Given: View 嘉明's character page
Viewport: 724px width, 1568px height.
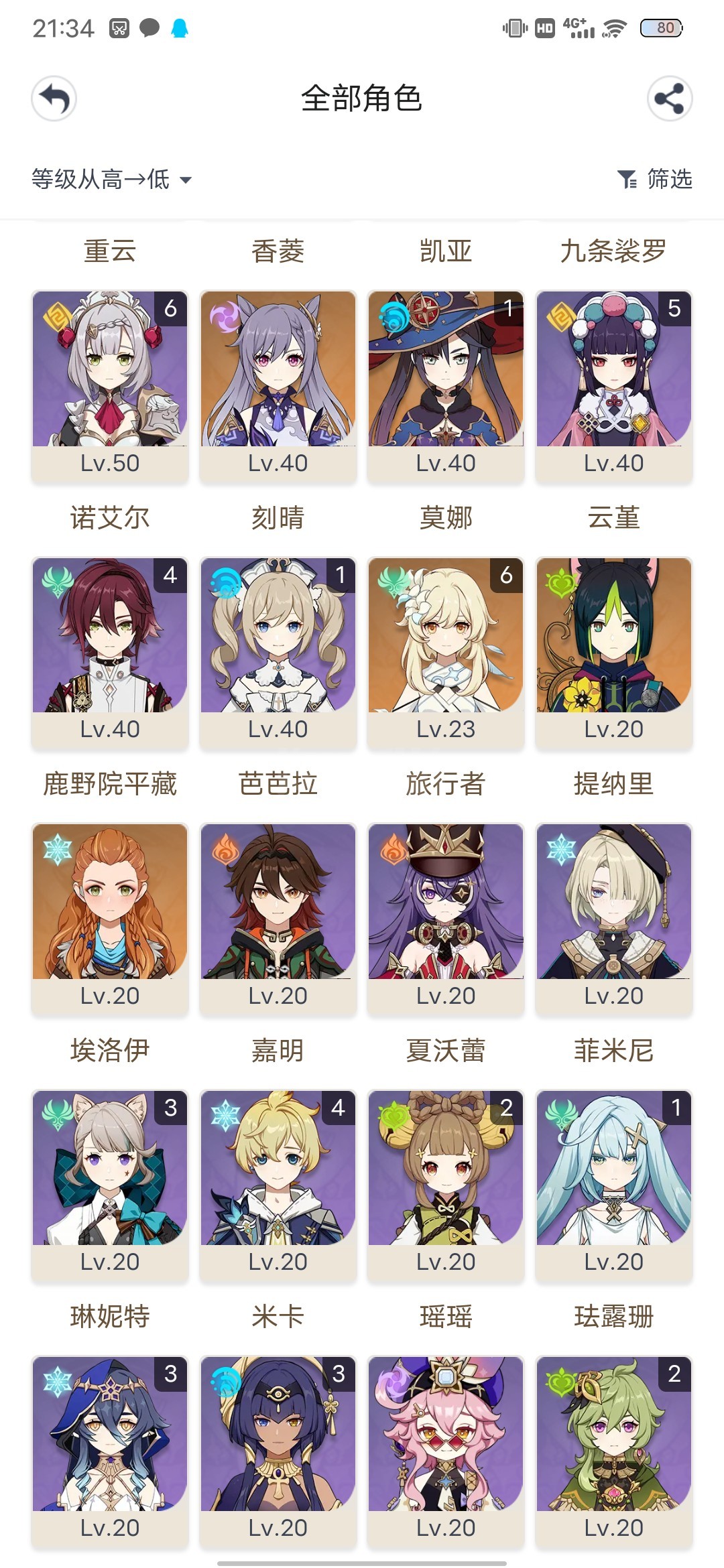Looking at the screenshot, I should 278,919.
